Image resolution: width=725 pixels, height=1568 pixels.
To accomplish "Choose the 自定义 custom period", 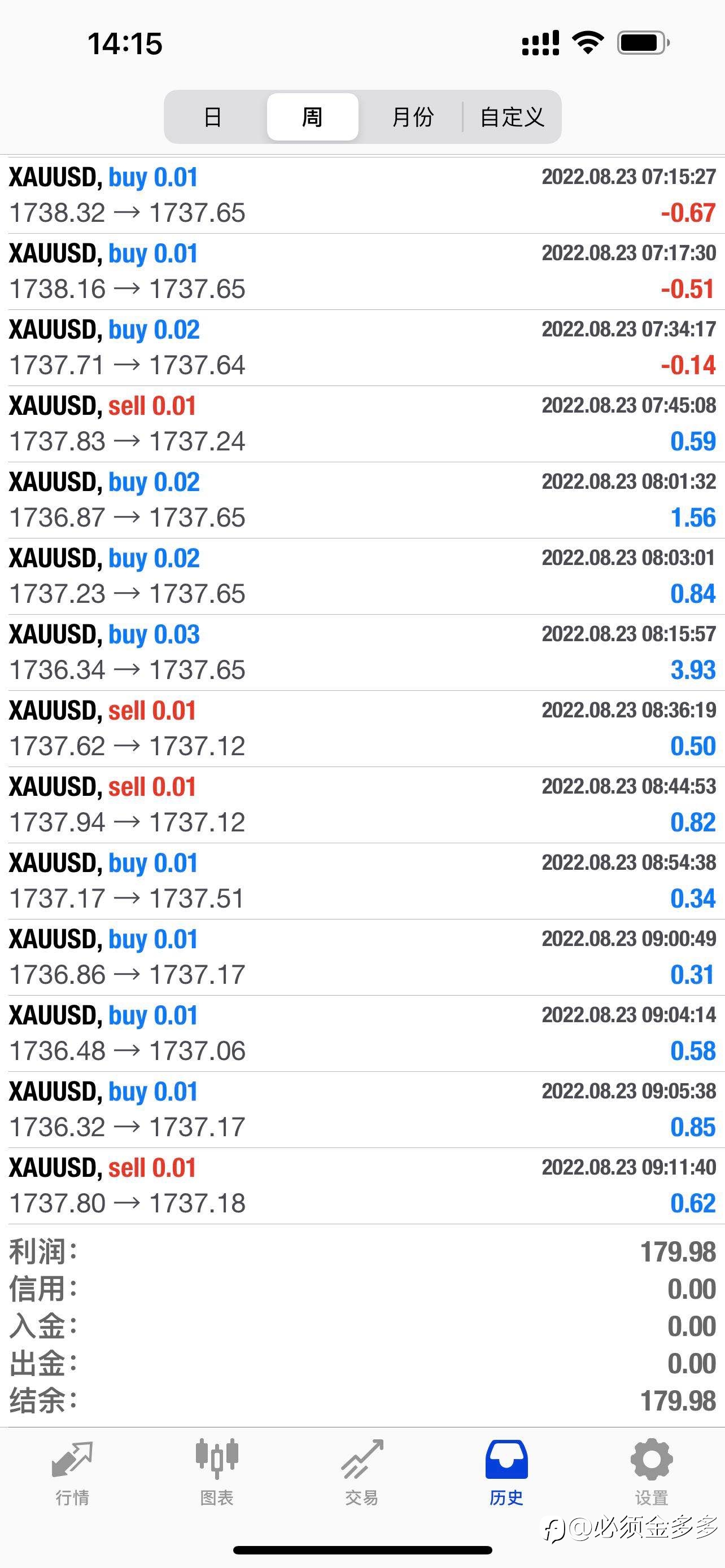I will tap(512, 117).
